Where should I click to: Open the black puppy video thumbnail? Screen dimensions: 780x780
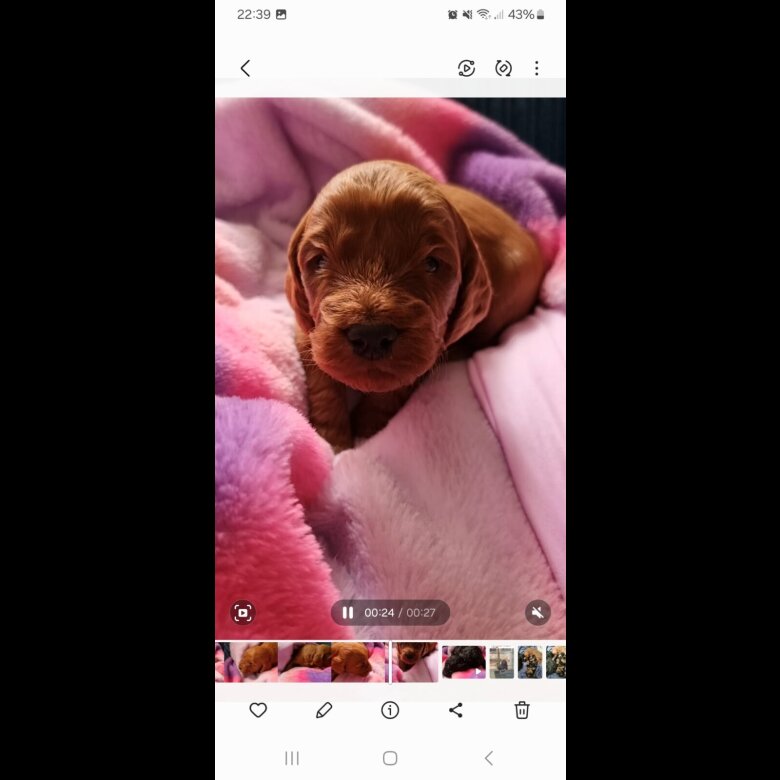tap(464, 662)
